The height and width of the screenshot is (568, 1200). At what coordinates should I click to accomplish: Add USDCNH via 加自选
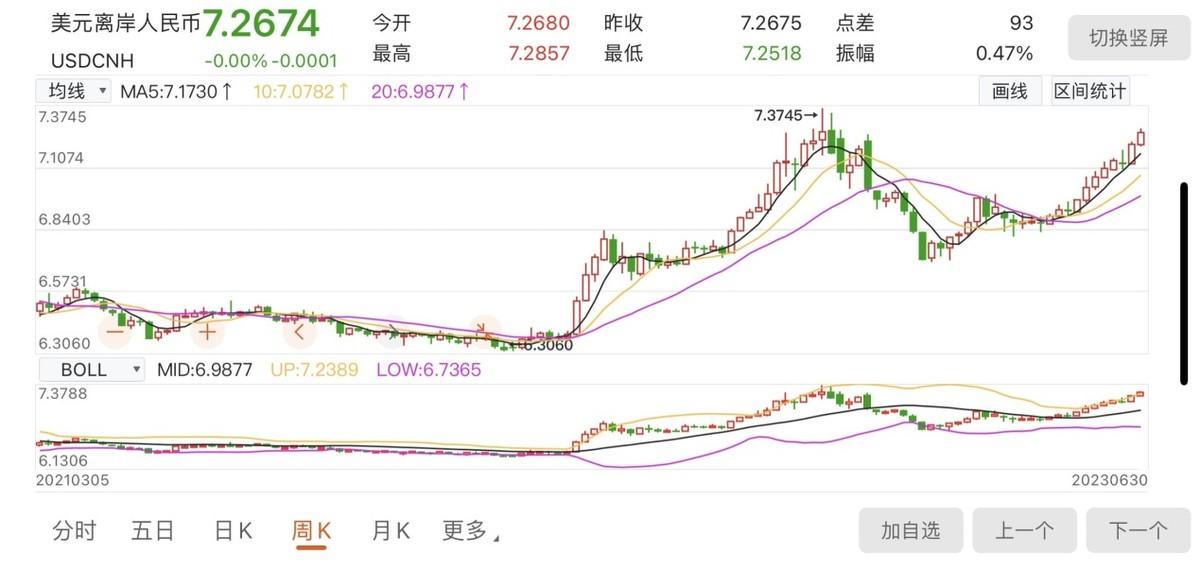[x=911, y=530]
